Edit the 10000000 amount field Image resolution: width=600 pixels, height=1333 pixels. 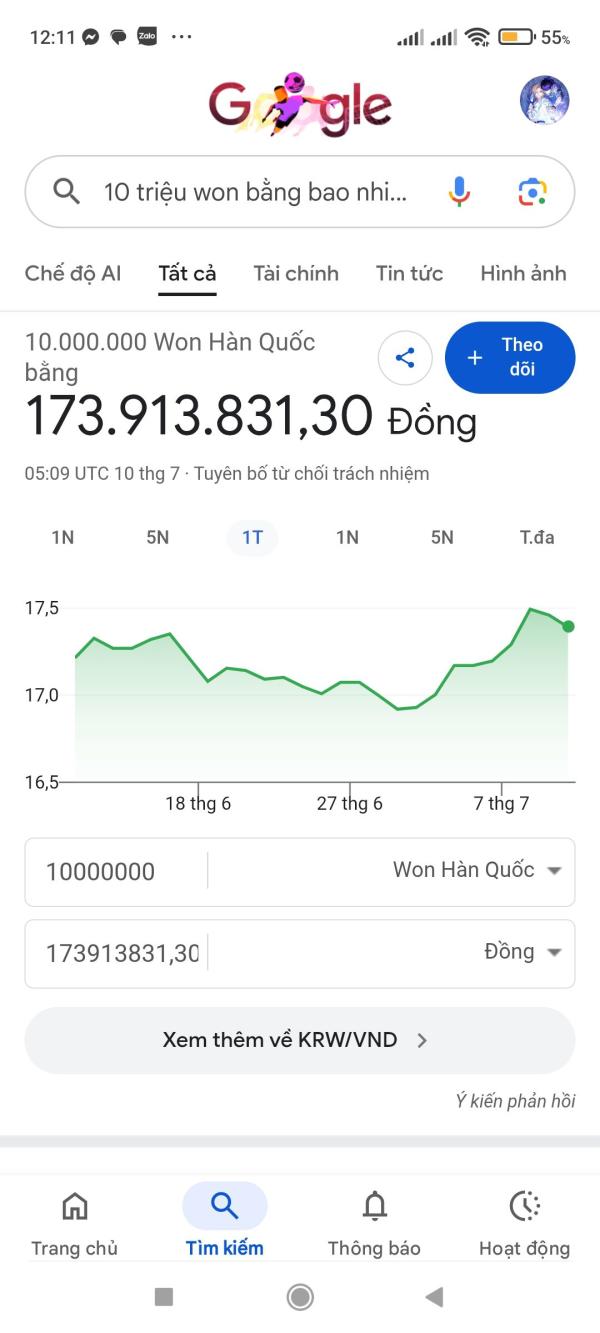coord(116,871)
